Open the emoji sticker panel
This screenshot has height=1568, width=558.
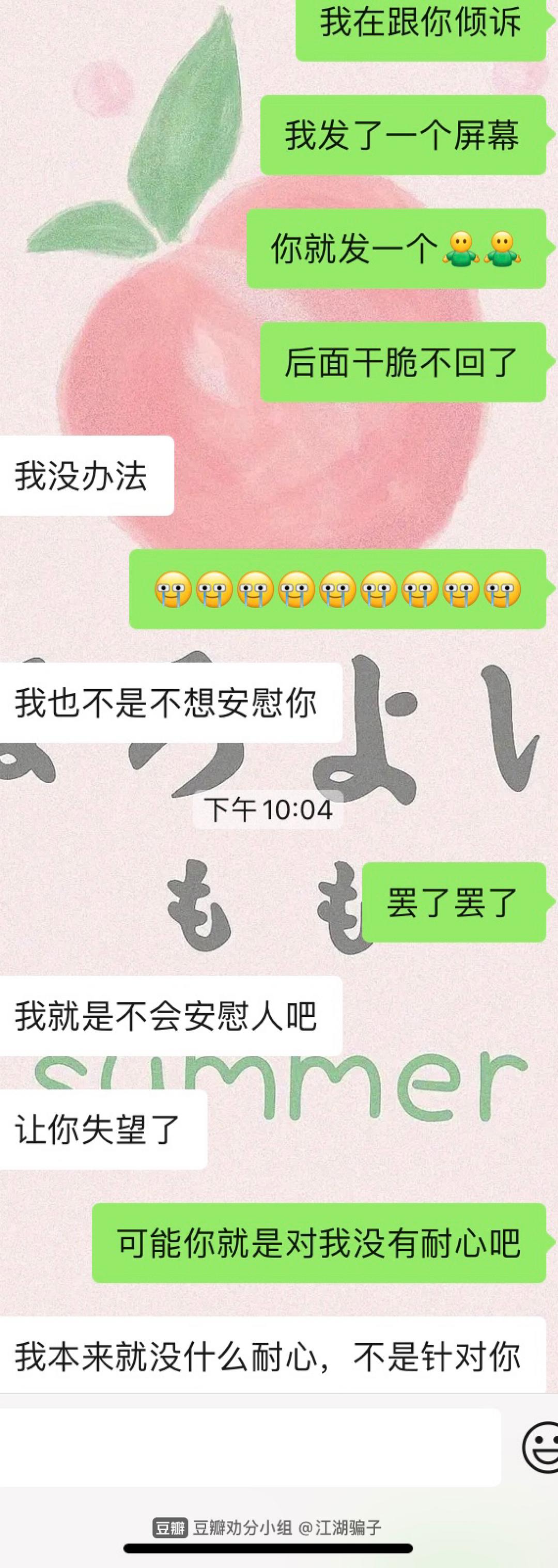[x=541, y=1448]
